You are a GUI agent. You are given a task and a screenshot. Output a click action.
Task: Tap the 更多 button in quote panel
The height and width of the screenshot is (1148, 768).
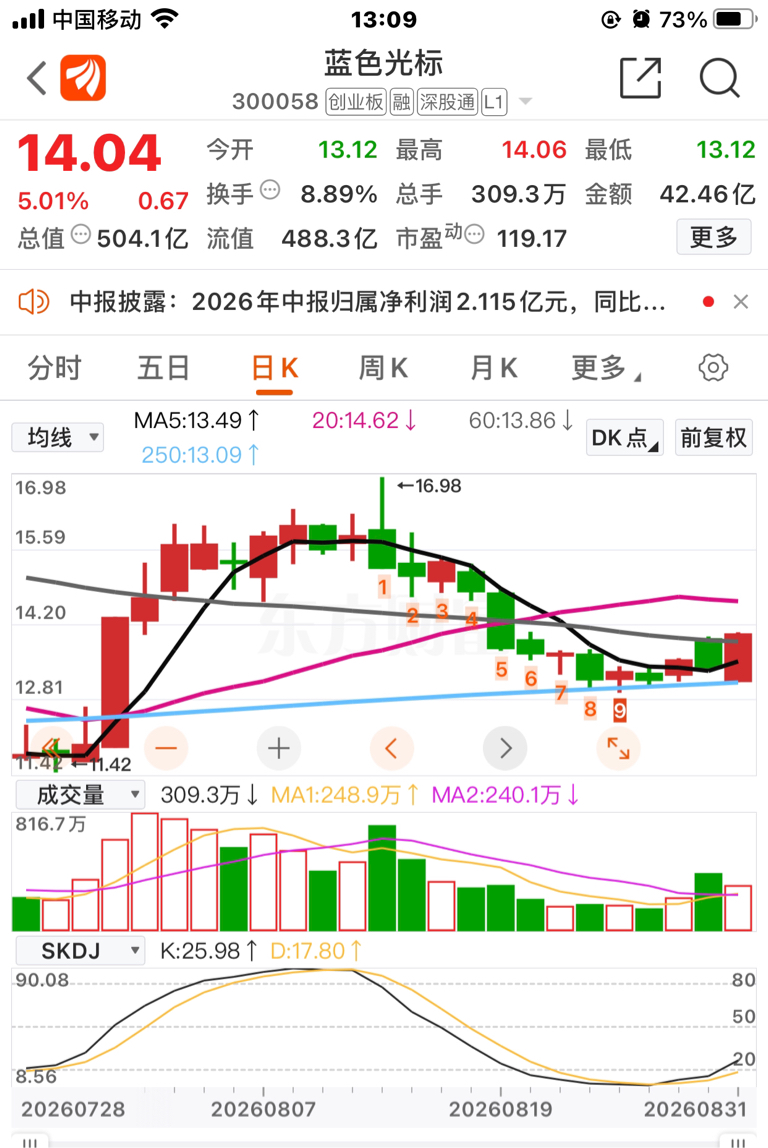pos(714,237)
